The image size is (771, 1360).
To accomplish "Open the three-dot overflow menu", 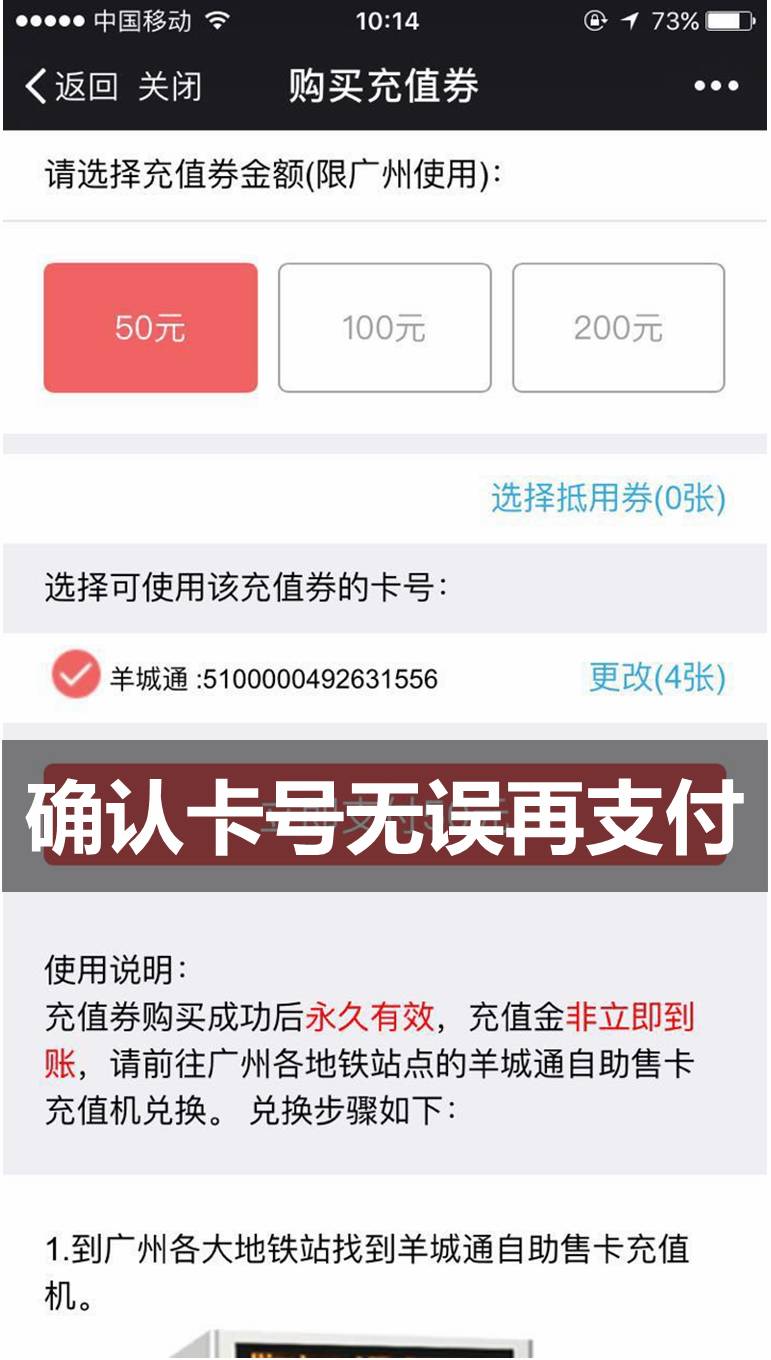I will pos(716,87).
